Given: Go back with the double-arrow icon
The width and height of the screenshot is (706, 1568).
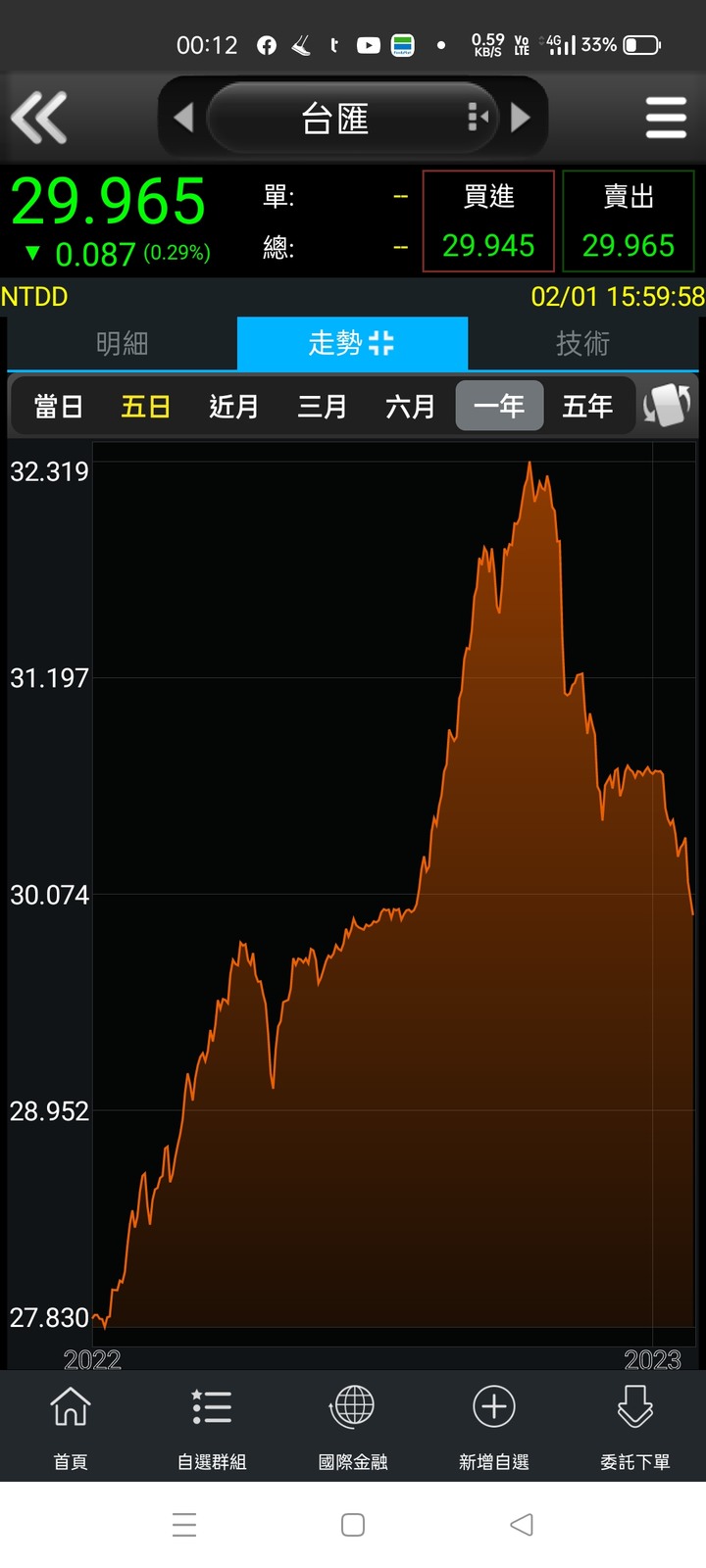Looking at the screenshot, I should coord(39,118).
